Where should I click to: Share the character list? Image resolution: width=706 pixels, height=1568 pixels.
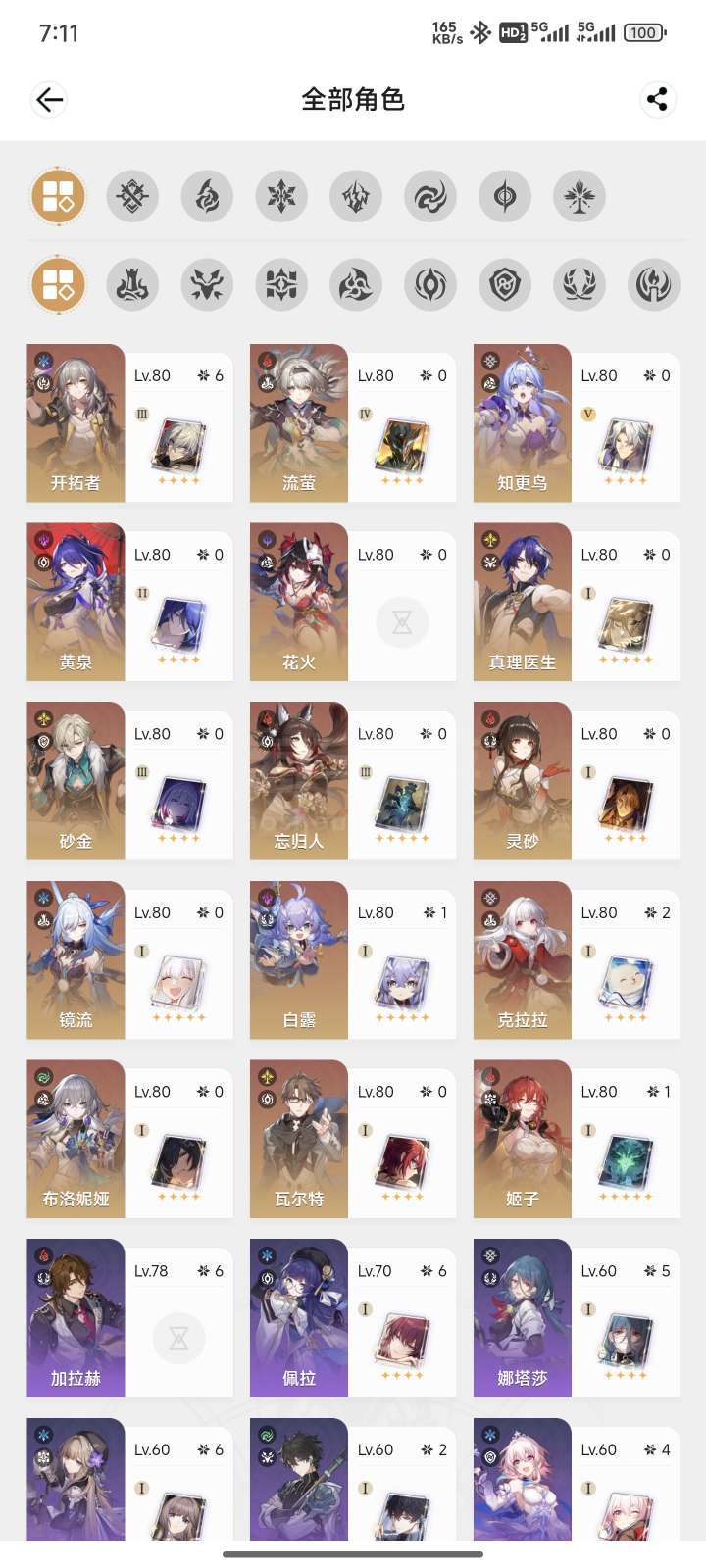(x=657, y=99)
